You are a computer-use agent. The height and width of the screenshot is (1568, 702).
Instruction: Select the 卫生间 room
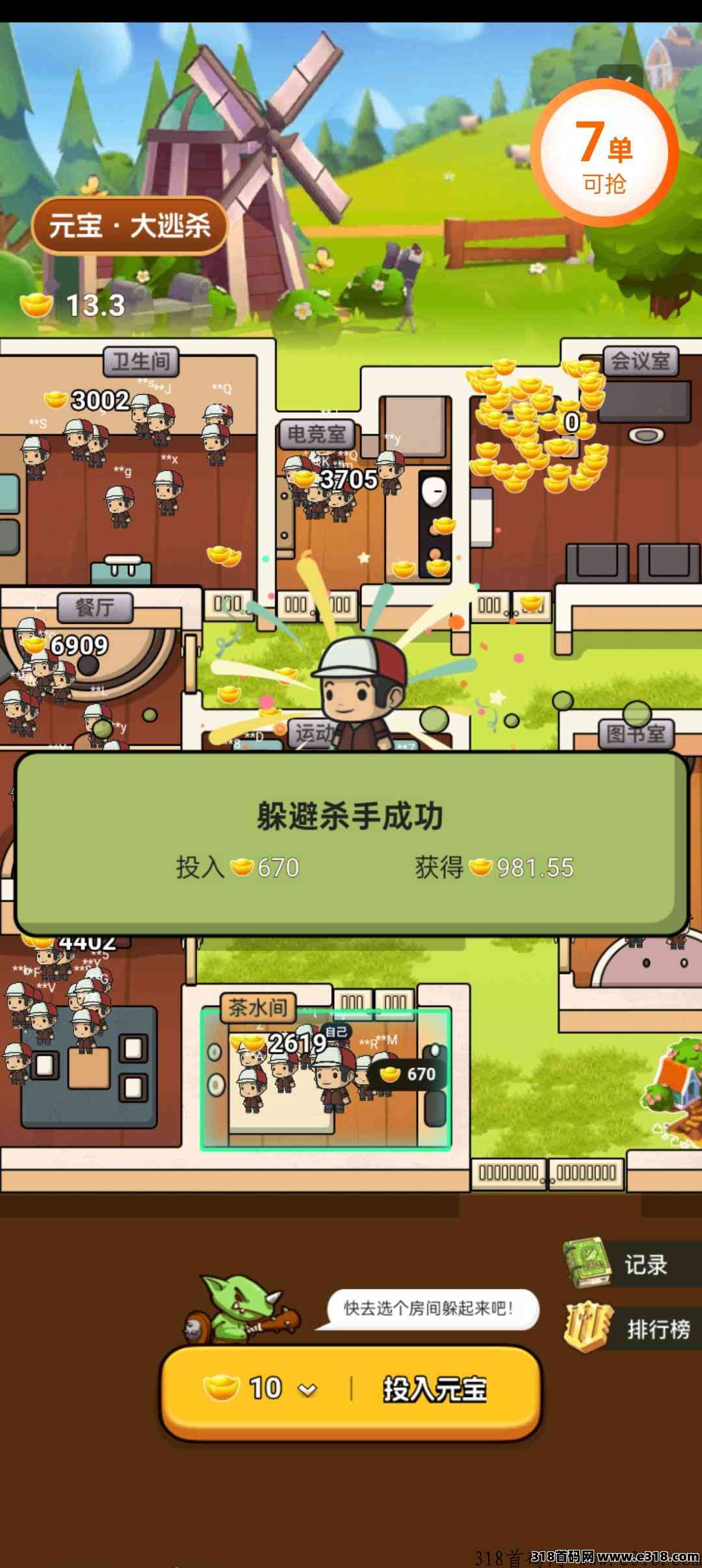(x=130, y=468)
